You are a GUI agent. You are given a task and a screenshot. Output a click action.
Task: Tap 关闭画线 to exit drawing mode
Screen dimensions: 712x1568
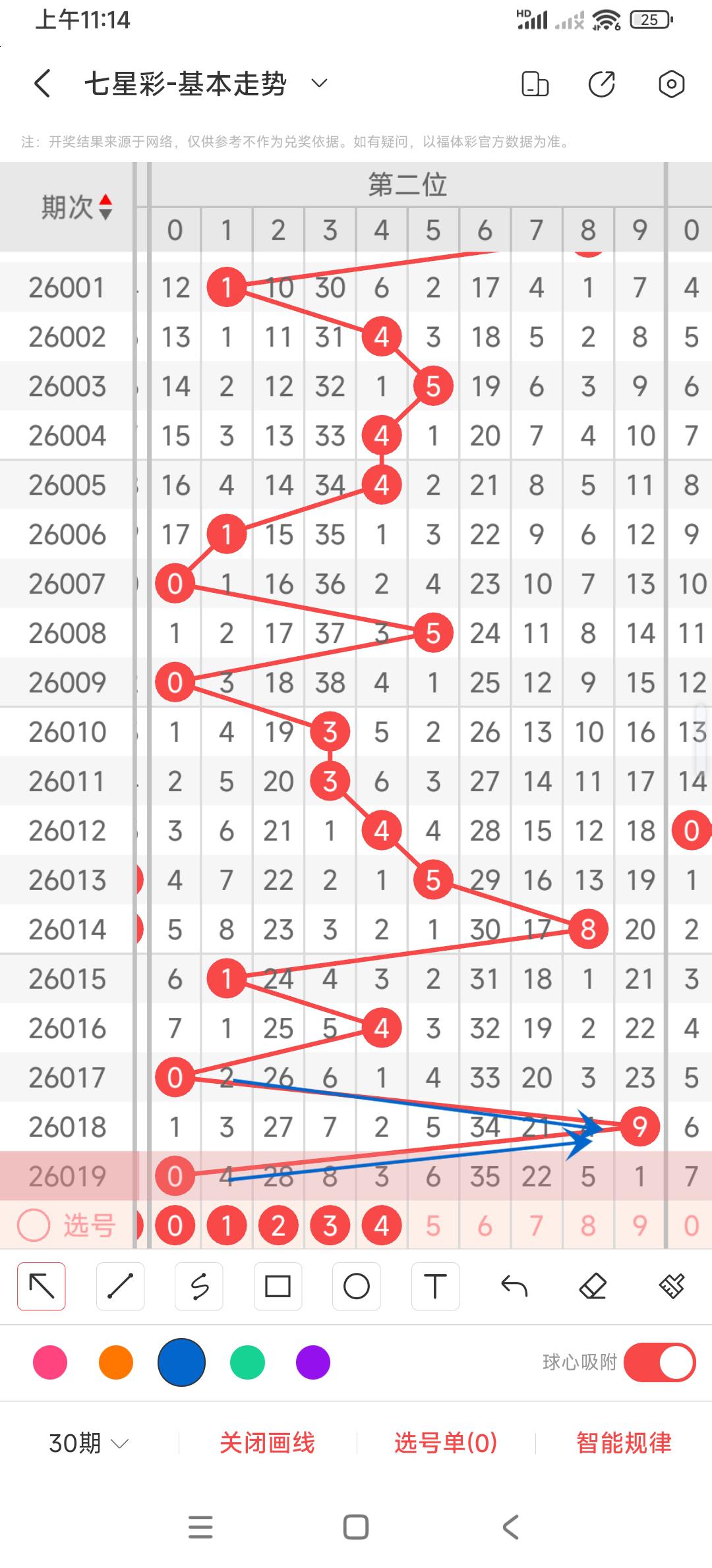[267, 1443]
